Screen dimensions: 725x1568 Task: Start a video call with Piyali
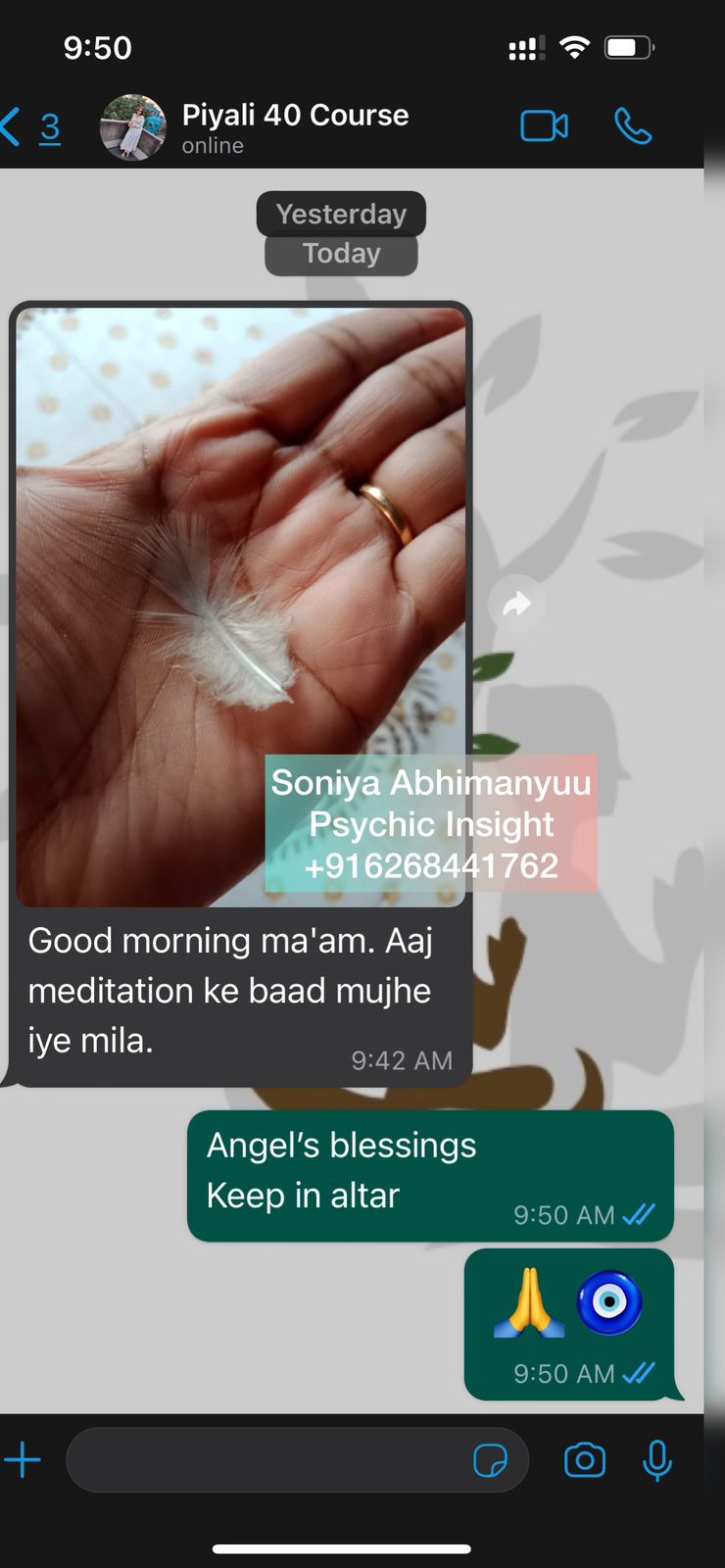click(544, 126)
